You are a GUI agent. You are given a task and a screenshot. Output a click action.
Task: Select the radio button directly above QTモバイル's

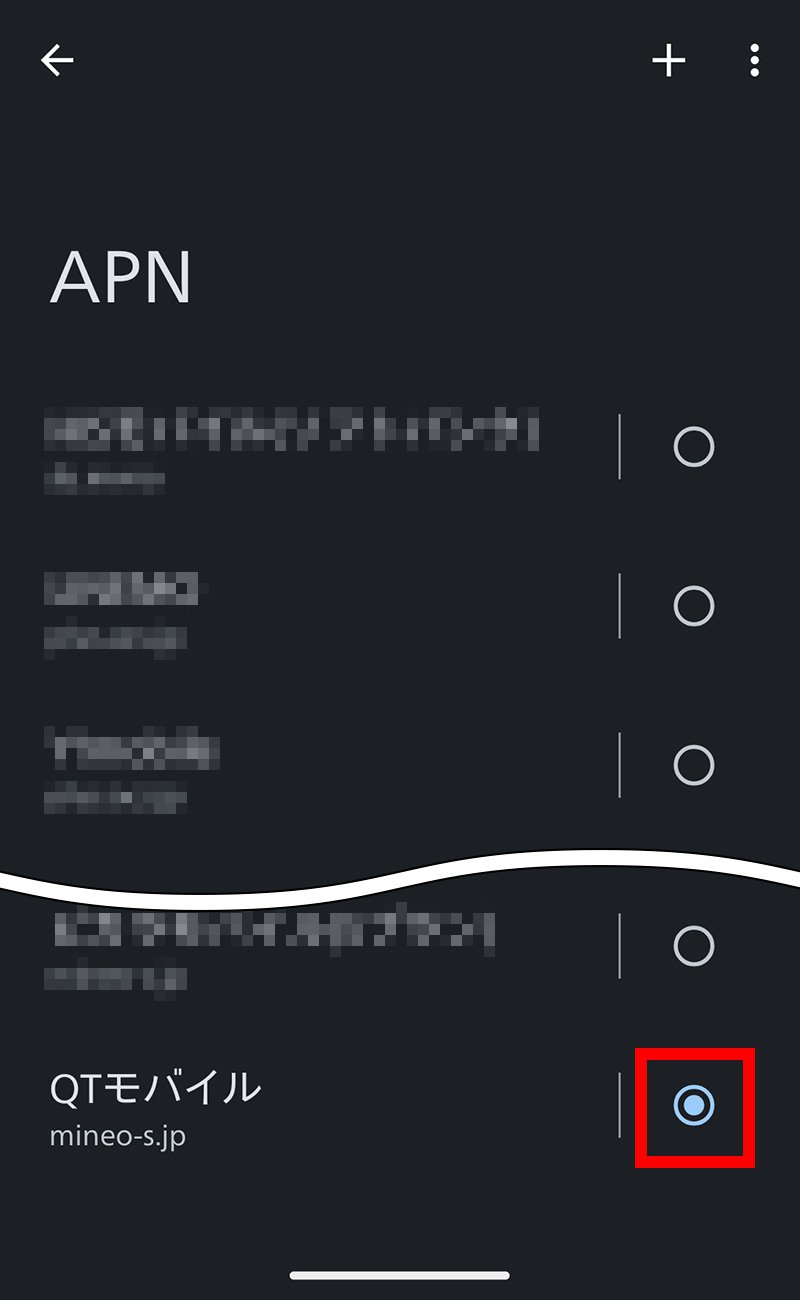pos(694,945)
